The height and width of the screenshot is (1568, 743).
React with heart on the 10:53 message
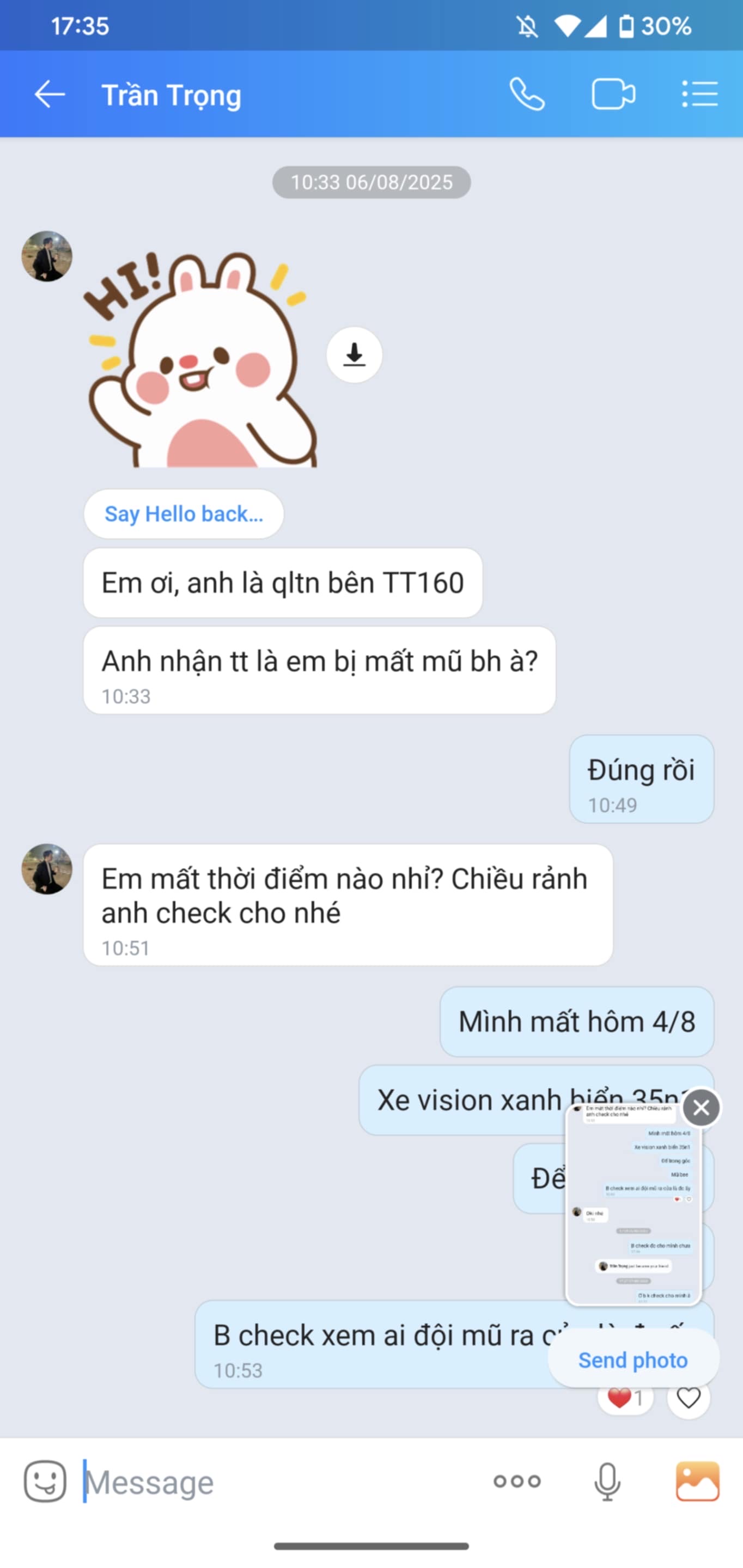point(688,1398)
